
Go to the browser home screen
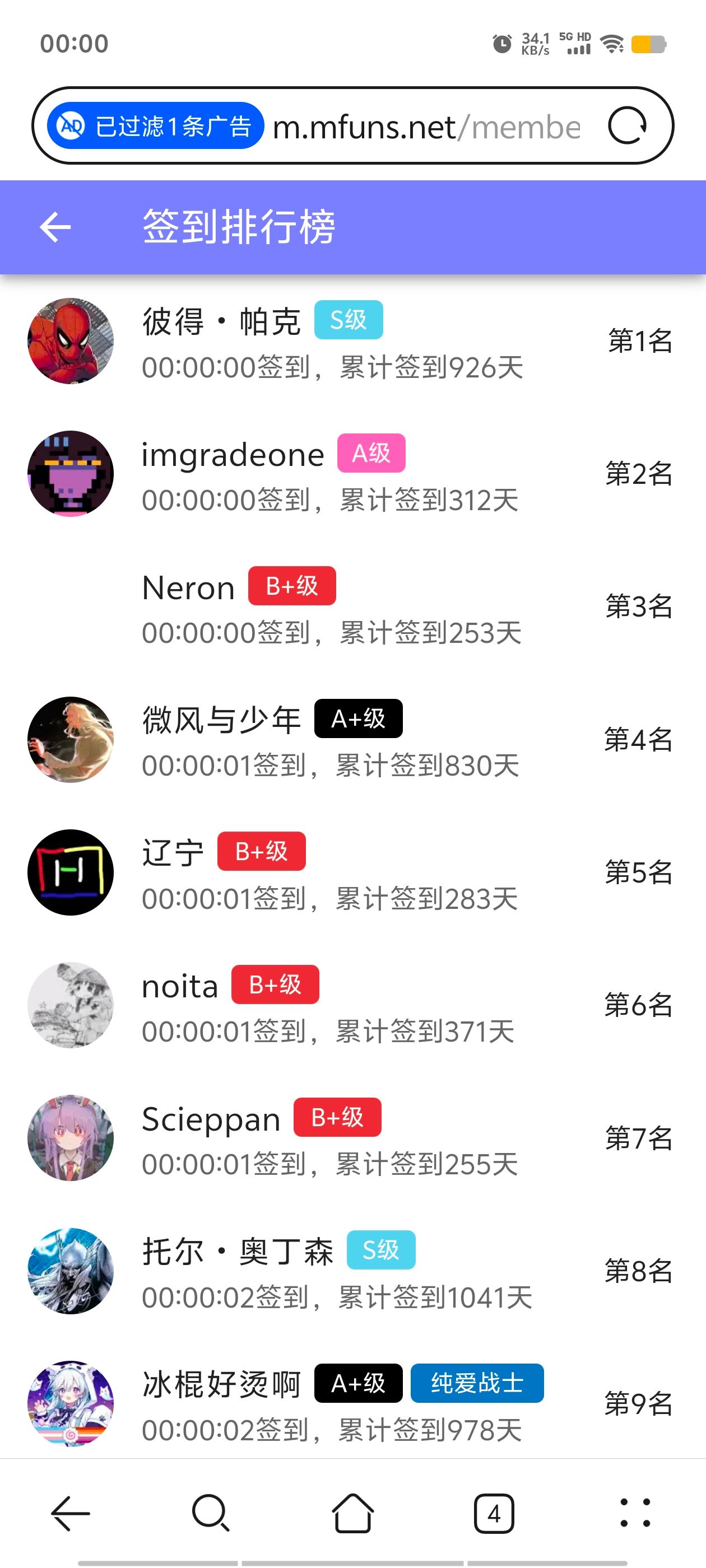coord(352,1514)
